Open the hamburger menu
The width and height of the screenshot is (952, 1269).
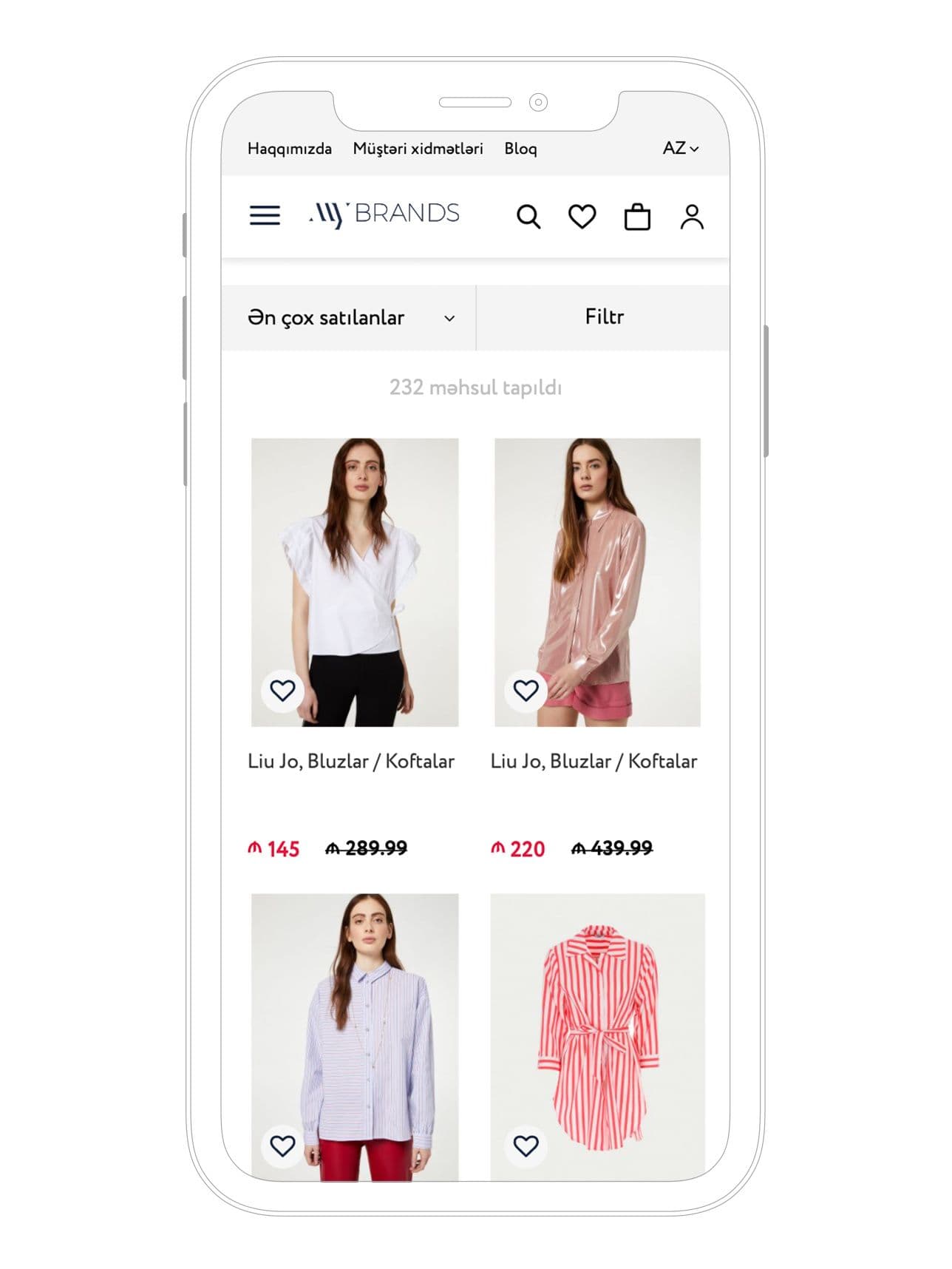point(265,215)
